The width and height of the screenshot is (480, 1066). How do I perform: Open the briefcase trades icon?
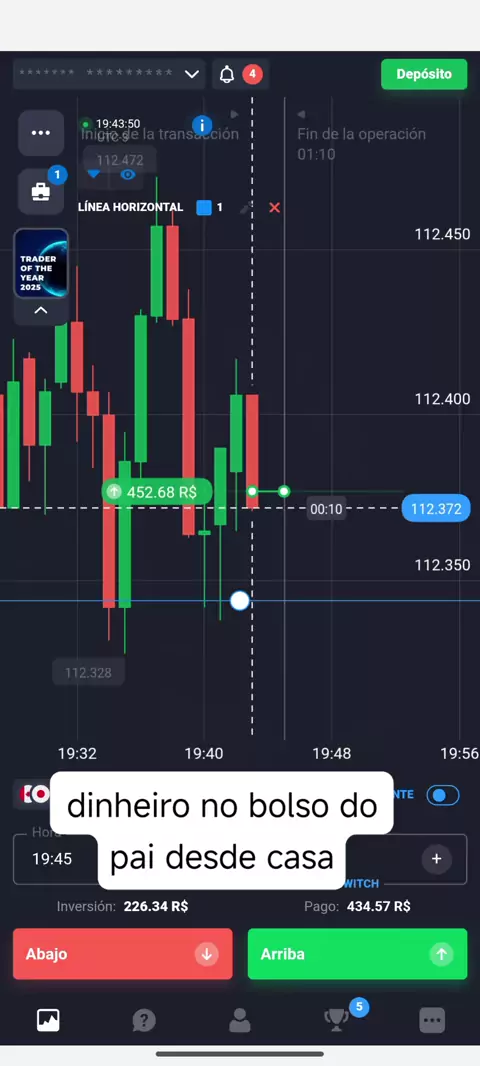tap(41, 192)
